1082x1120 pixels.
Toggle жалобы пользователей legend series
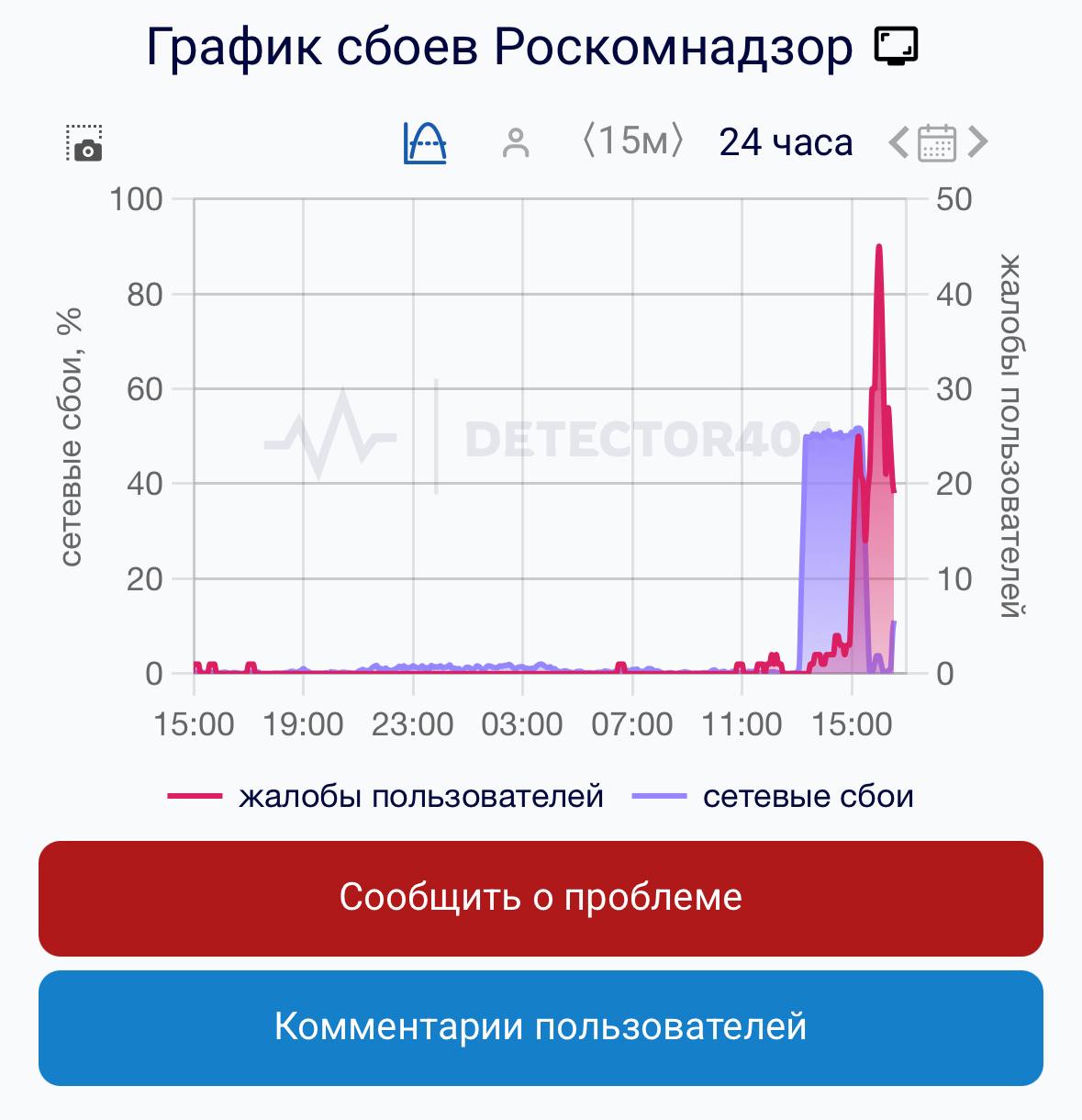pos(386,796)
